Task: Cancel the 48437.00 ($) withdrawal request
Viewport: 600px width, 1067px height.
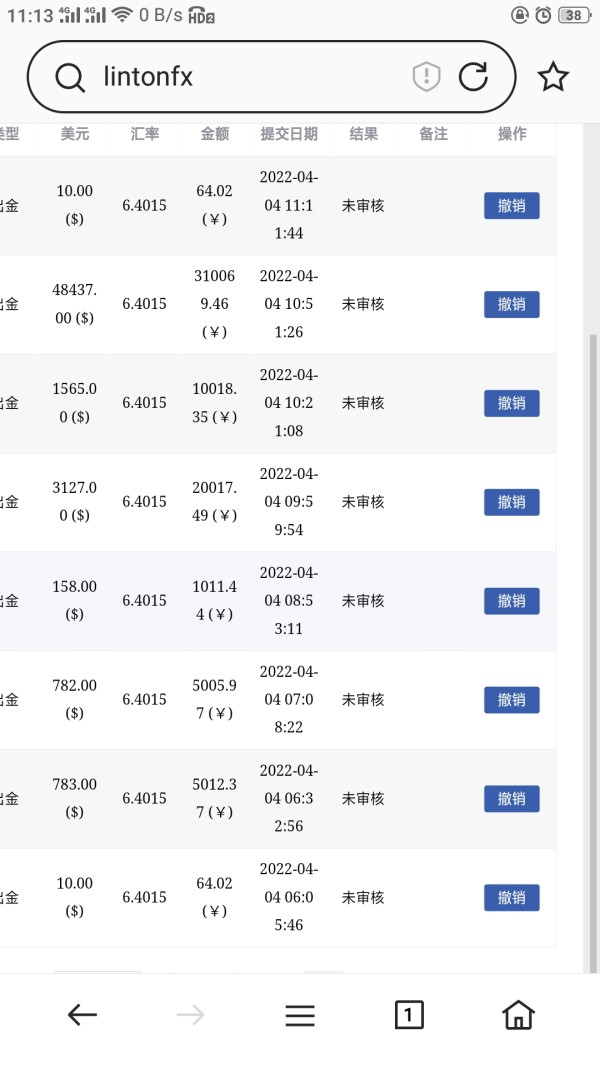Action: (512, 304)
